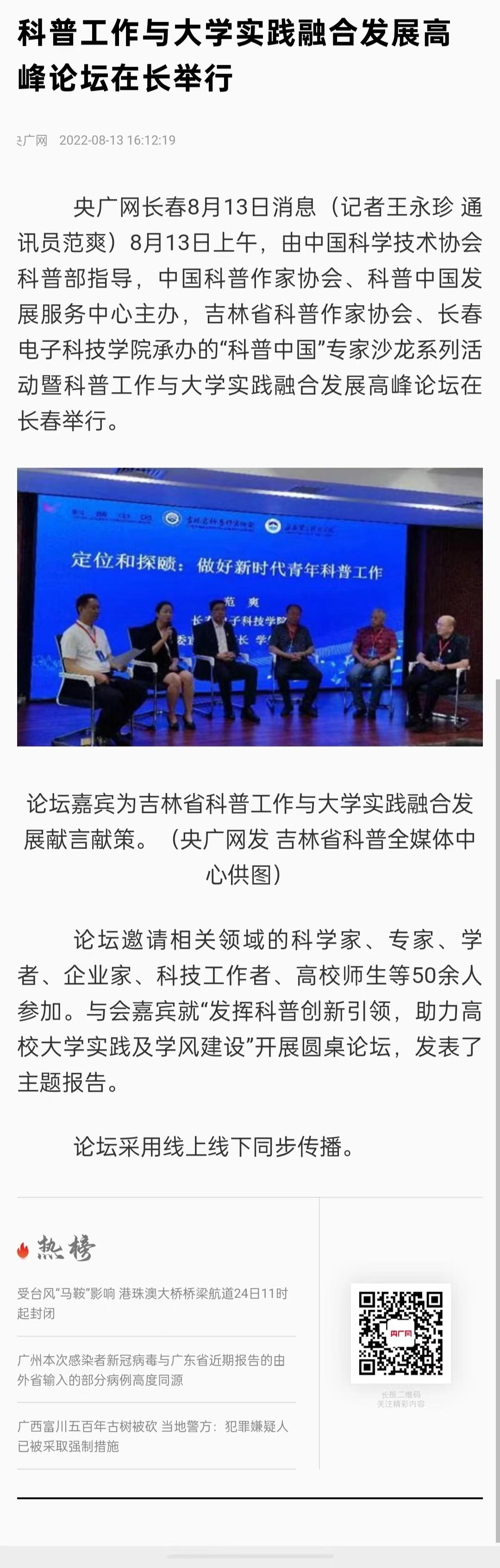
Task: Open the typhoon "马鞍" bridge closure story
Action: [152, 1303]
